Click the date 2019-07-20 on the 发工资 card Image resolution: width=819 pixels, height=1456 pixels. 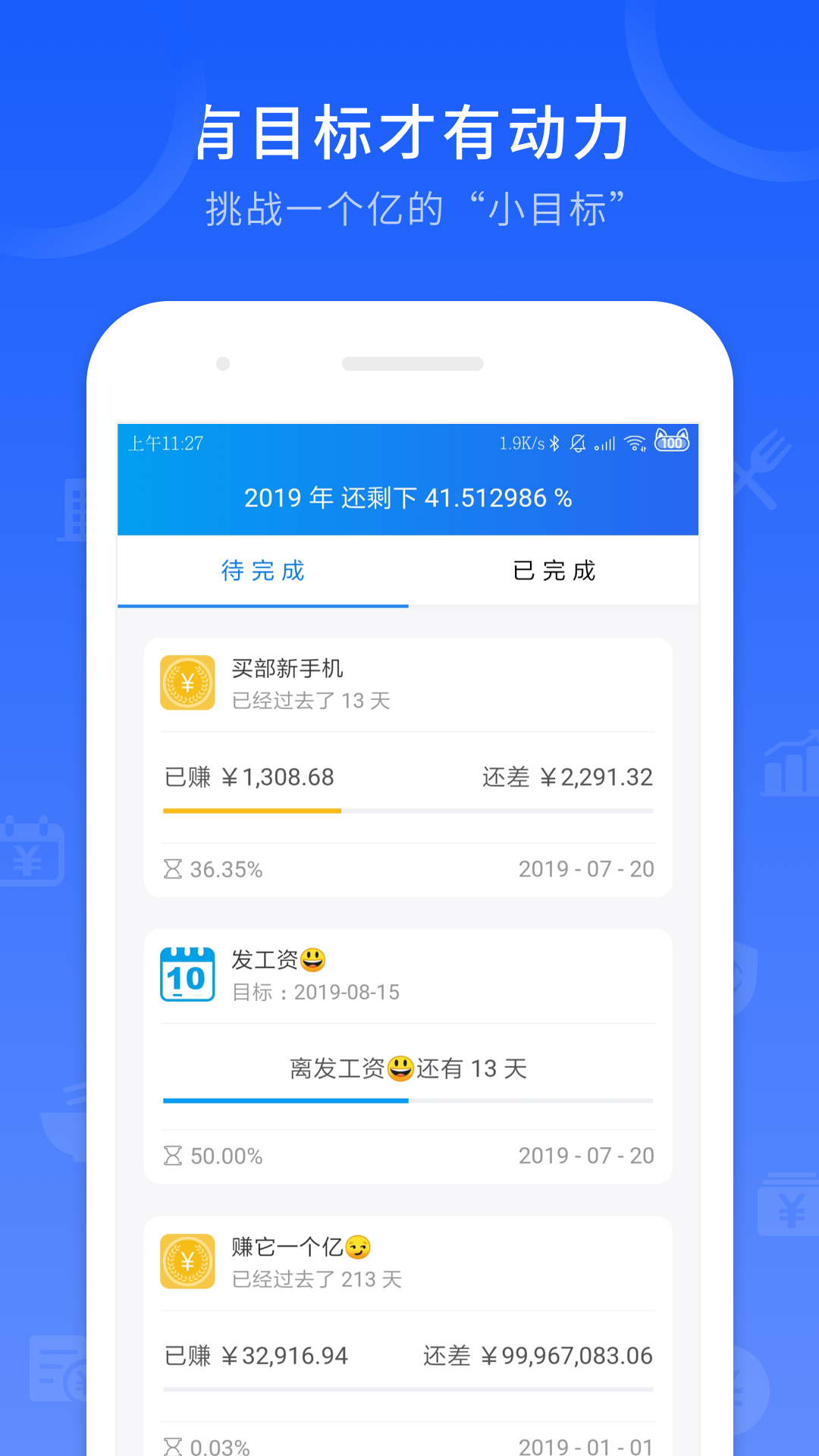click(x=585, y=1155)
